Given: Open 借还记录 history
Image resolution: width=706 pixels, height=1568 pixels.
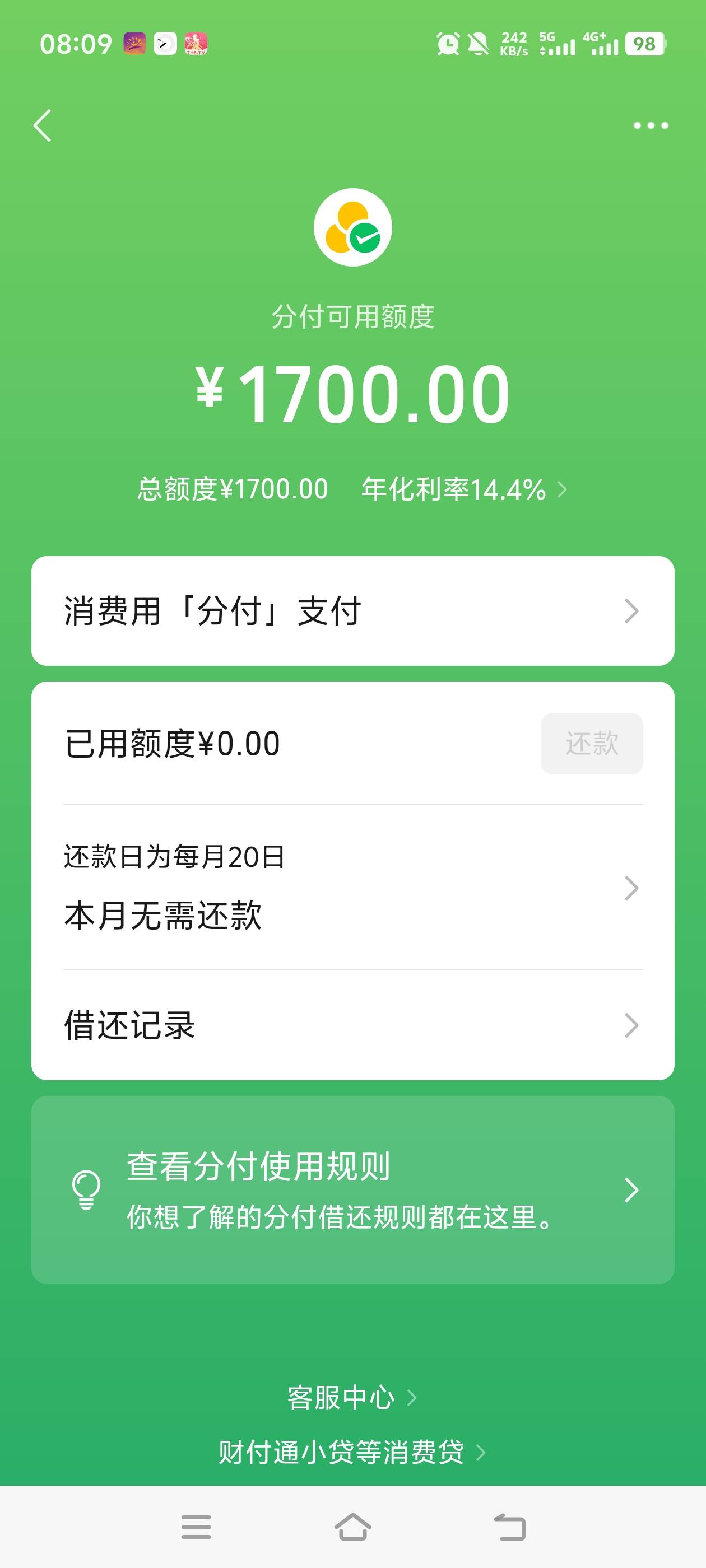Looking at the screenshot, I should tap(352, 1025).
